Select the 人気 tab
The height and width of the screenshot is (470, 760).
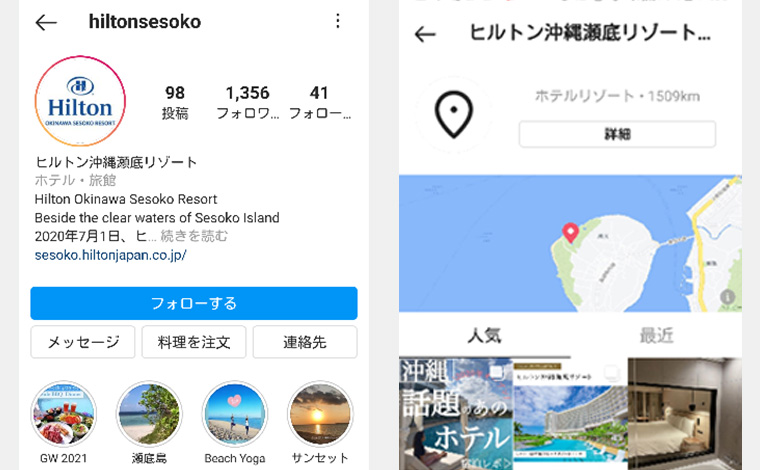point(485,335)
